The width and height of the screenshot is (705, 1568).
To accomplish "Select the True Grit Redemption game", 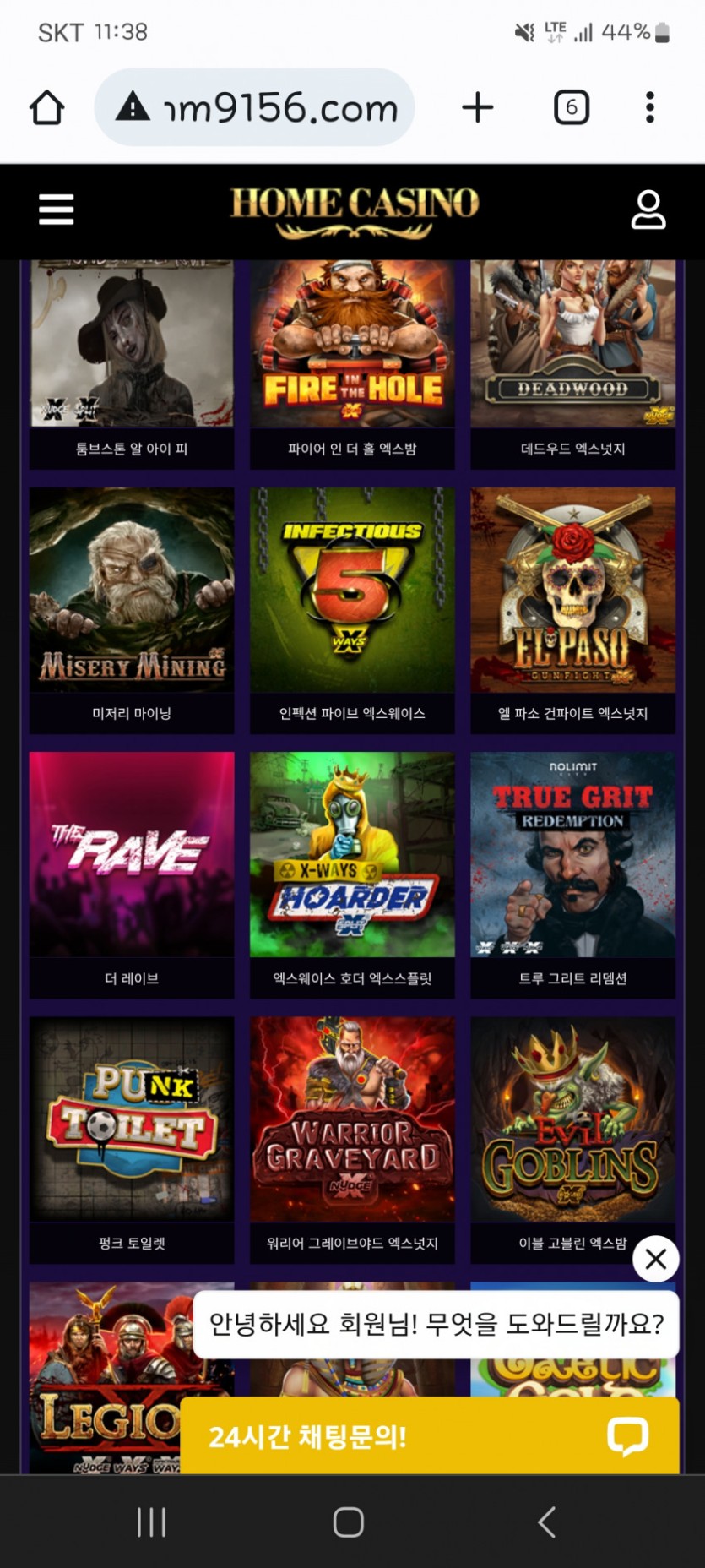I will (572, 875).
